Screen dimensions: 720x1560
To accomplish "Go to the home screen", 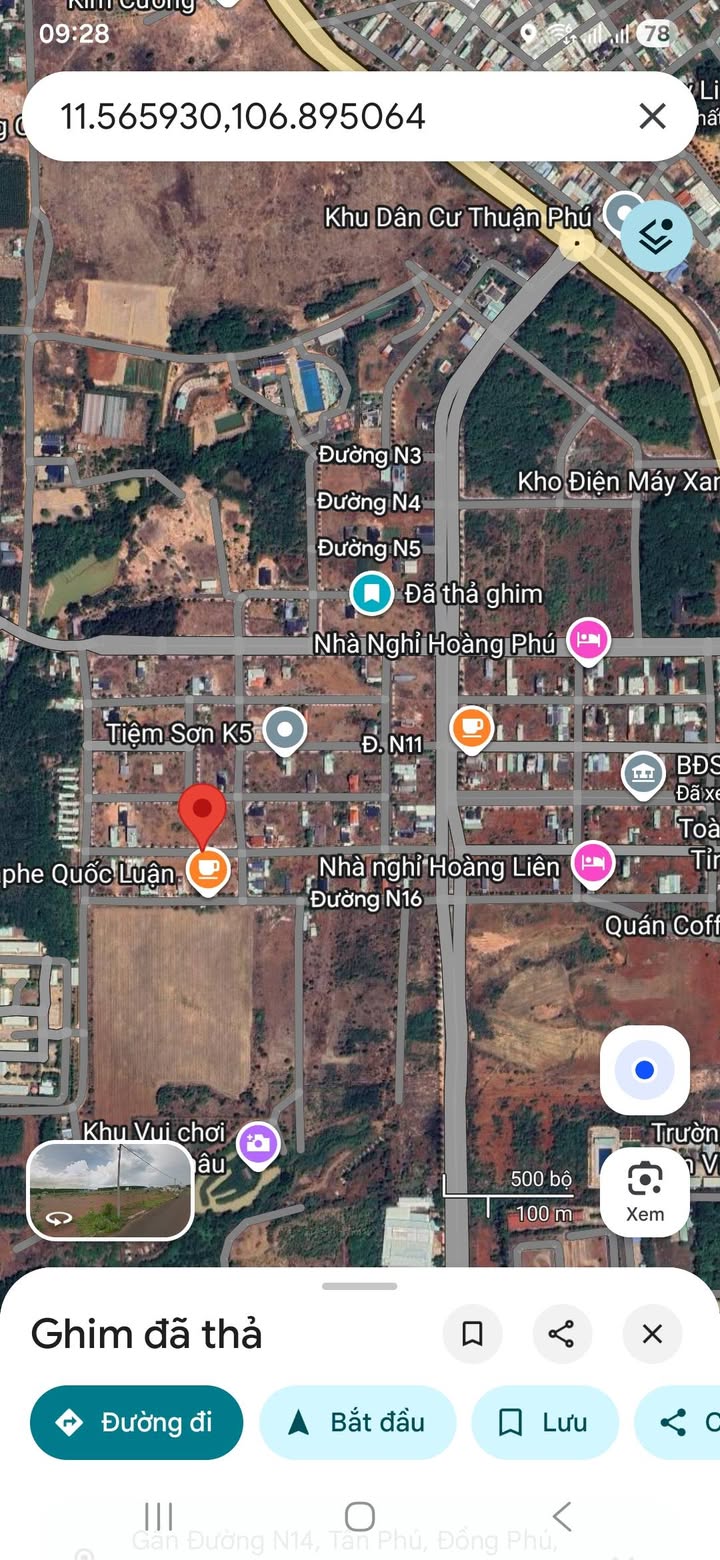I will [x=359, y=1516].
